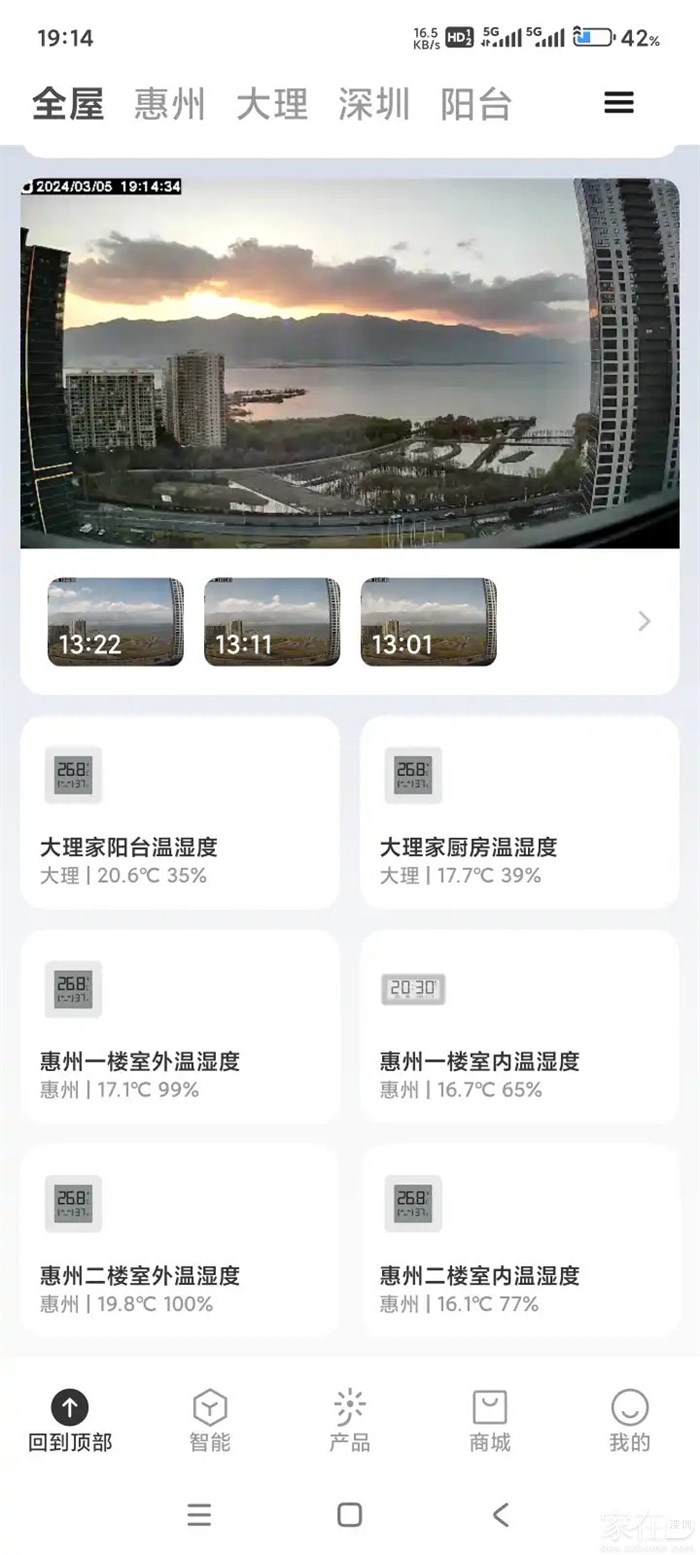Open 惠州一楼室外温湿度 sensor card

180,1026
